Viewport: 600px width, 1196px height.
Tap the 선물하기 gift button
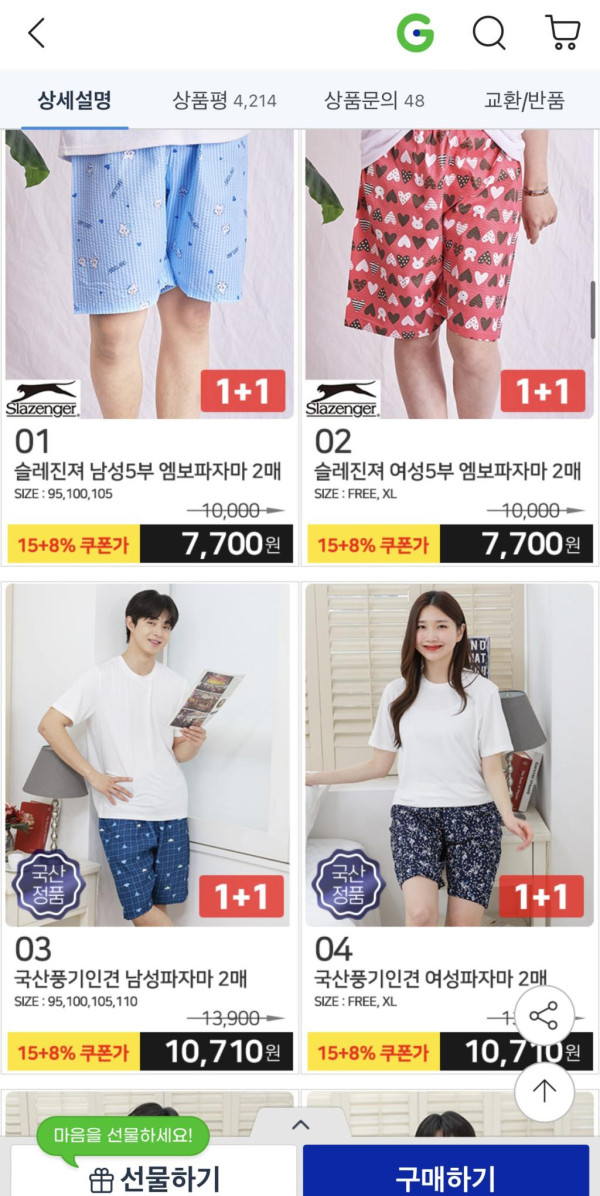click(x=154, y=1177)
